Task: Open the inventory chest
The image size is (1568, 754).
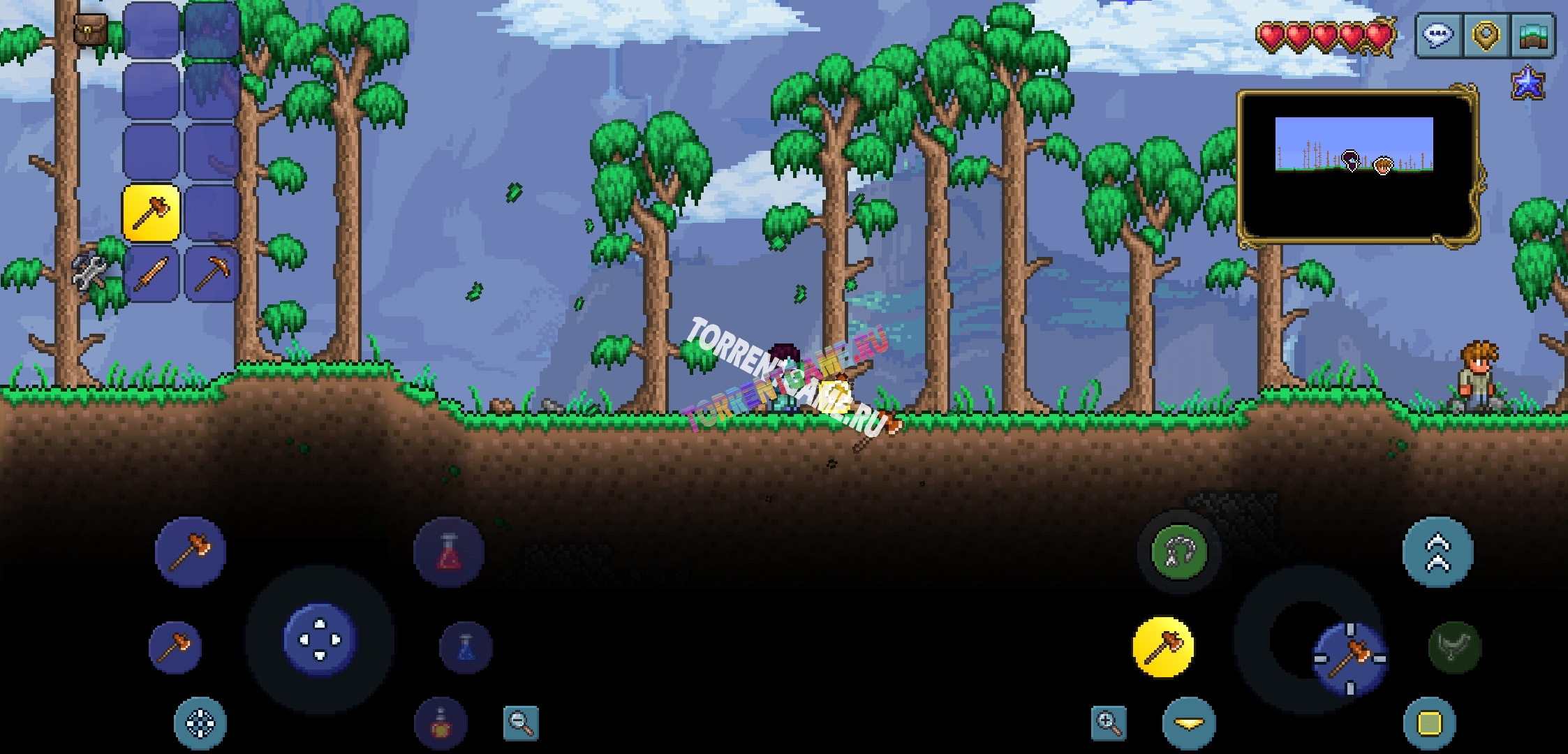Action: tap(91, 30)
